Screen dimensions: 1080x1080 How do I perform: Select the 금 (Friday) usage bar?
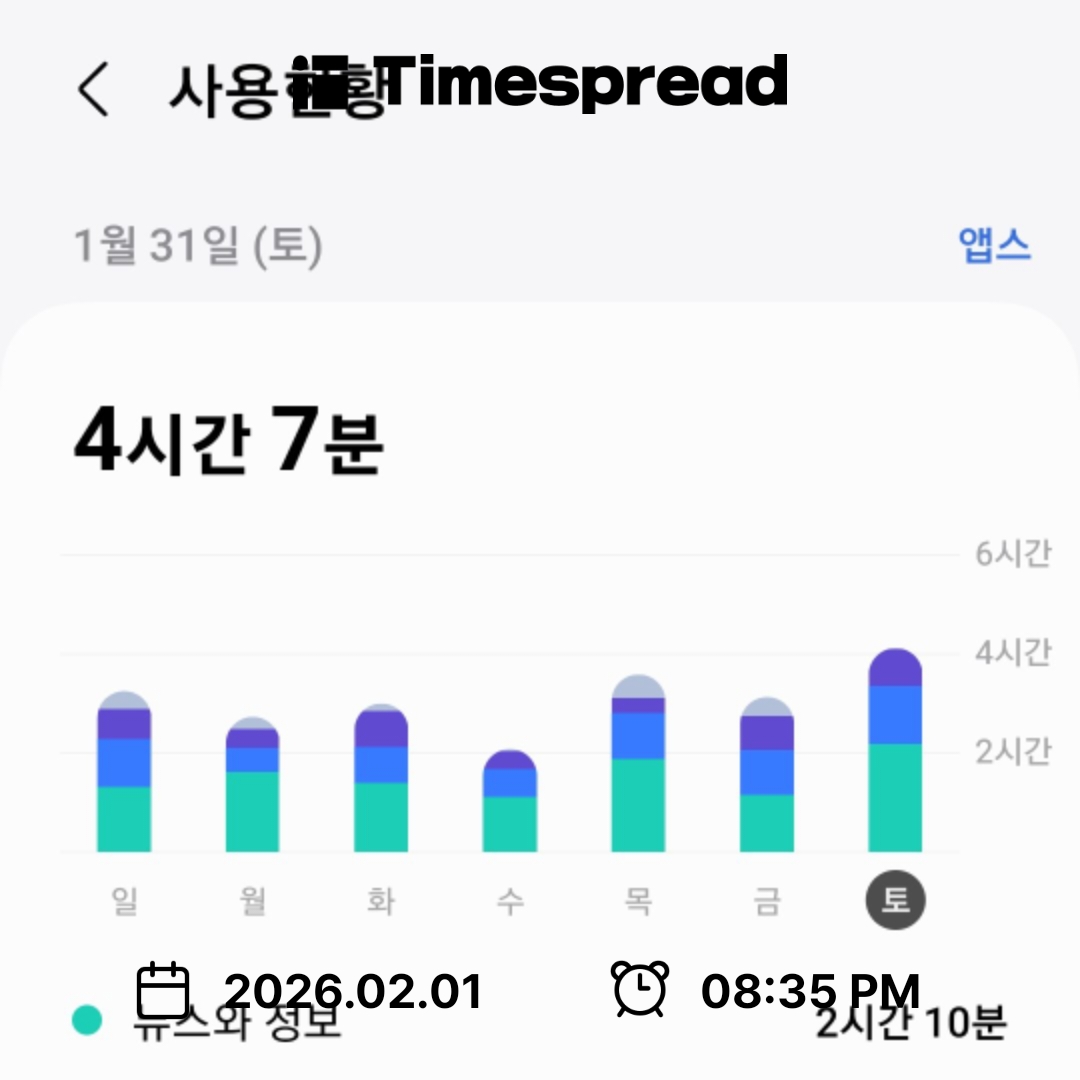(766, 778)
